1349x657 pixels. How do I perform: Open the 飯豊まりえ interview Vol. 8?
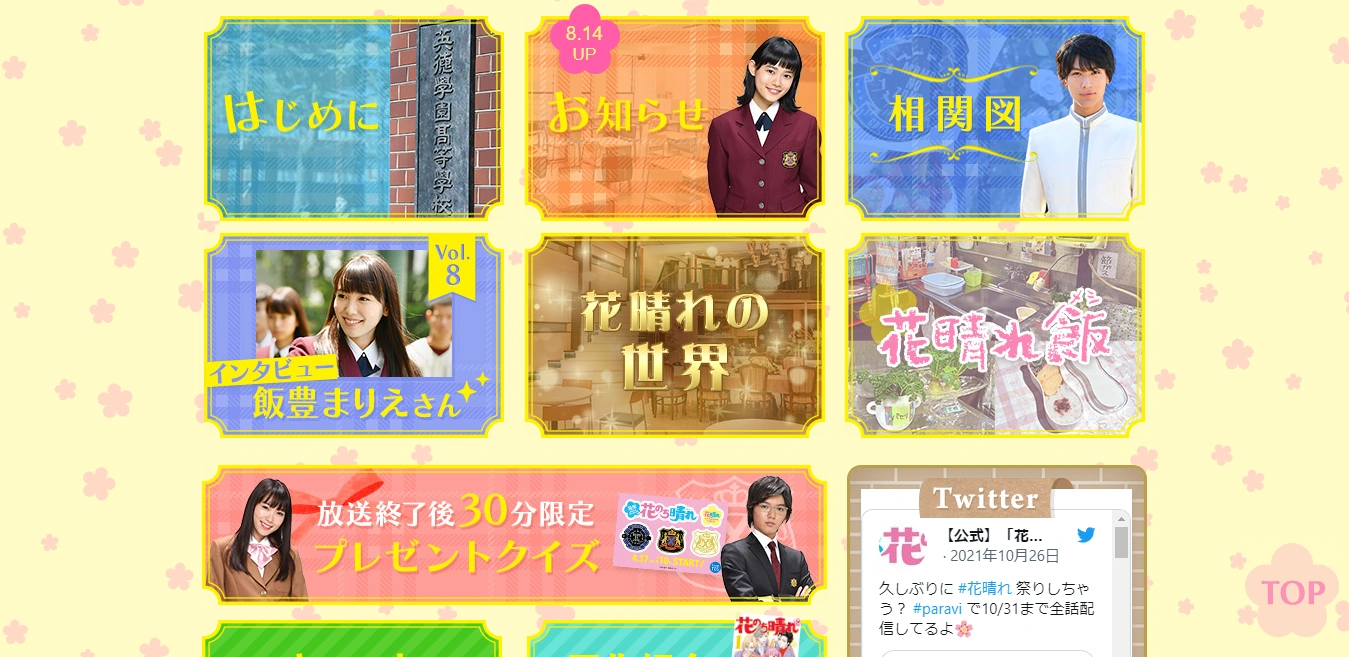[x=354, y=336]
